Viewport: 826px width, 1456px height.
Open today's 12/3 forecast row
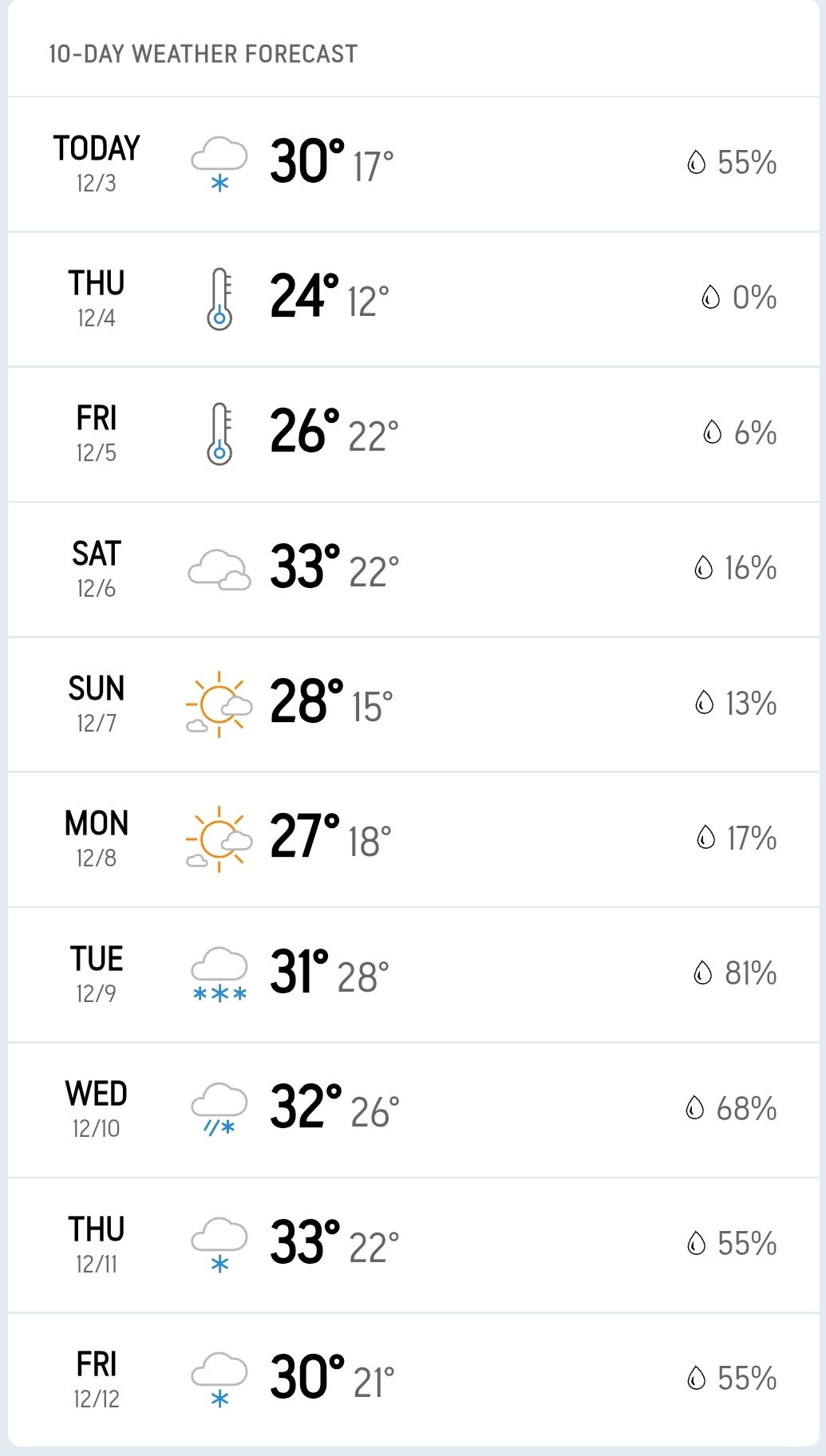tap(413, 164)
